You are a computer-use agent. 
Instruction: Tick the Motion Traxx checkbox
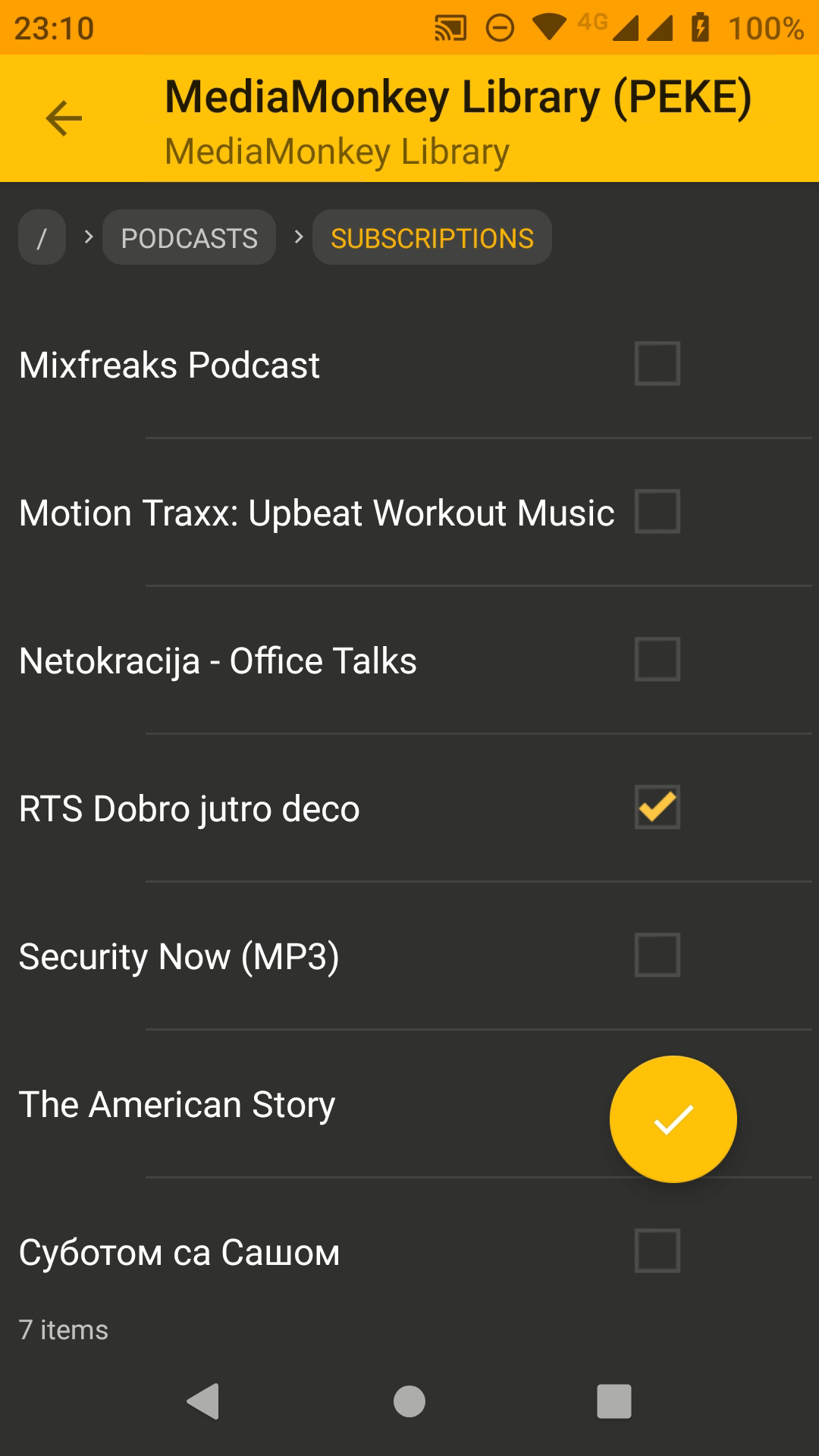(x=657, y=512)
